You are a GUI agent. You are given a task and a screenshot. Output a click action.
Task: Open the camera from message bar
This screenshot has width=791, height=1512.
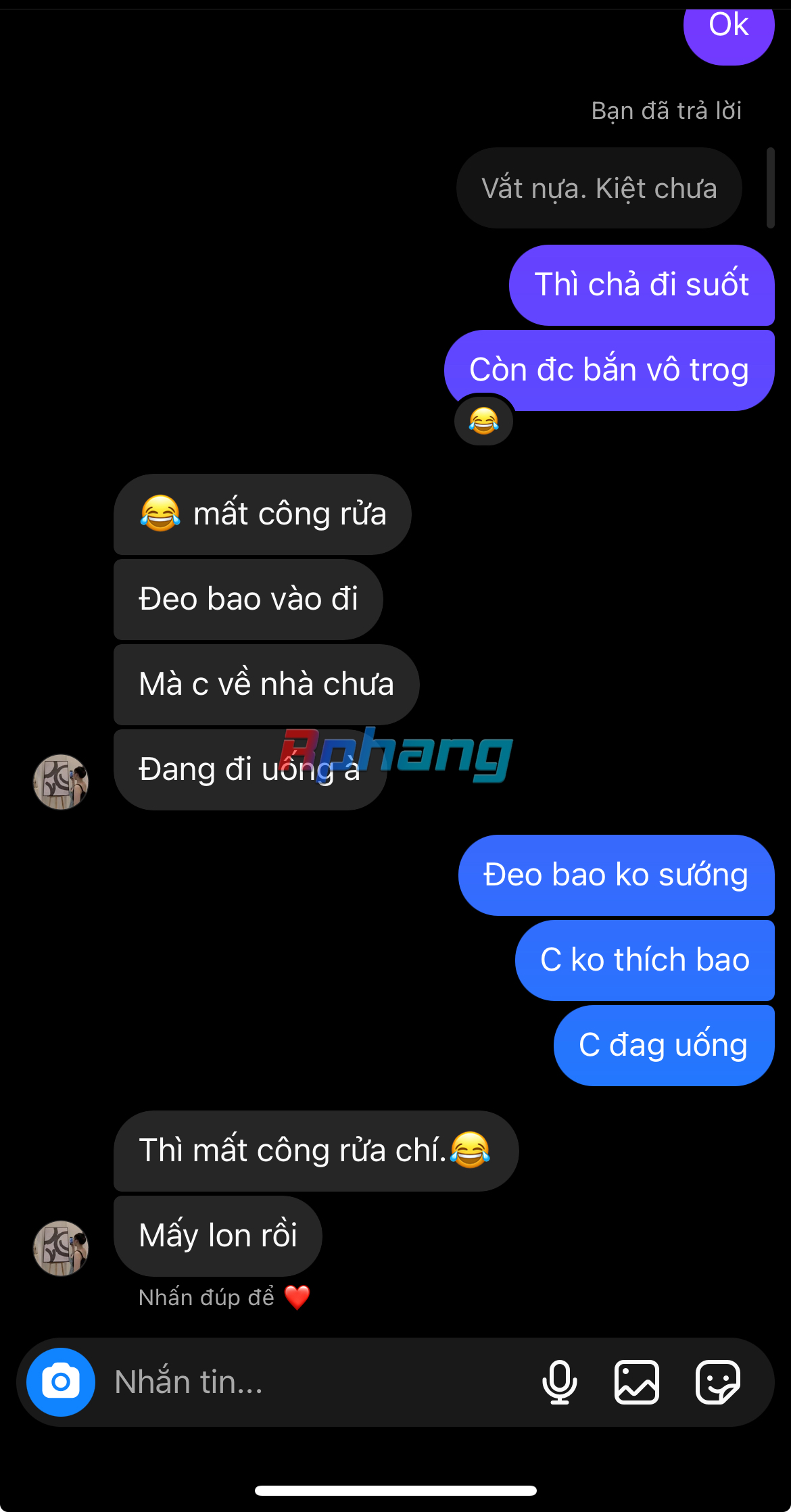(61, 1382)
